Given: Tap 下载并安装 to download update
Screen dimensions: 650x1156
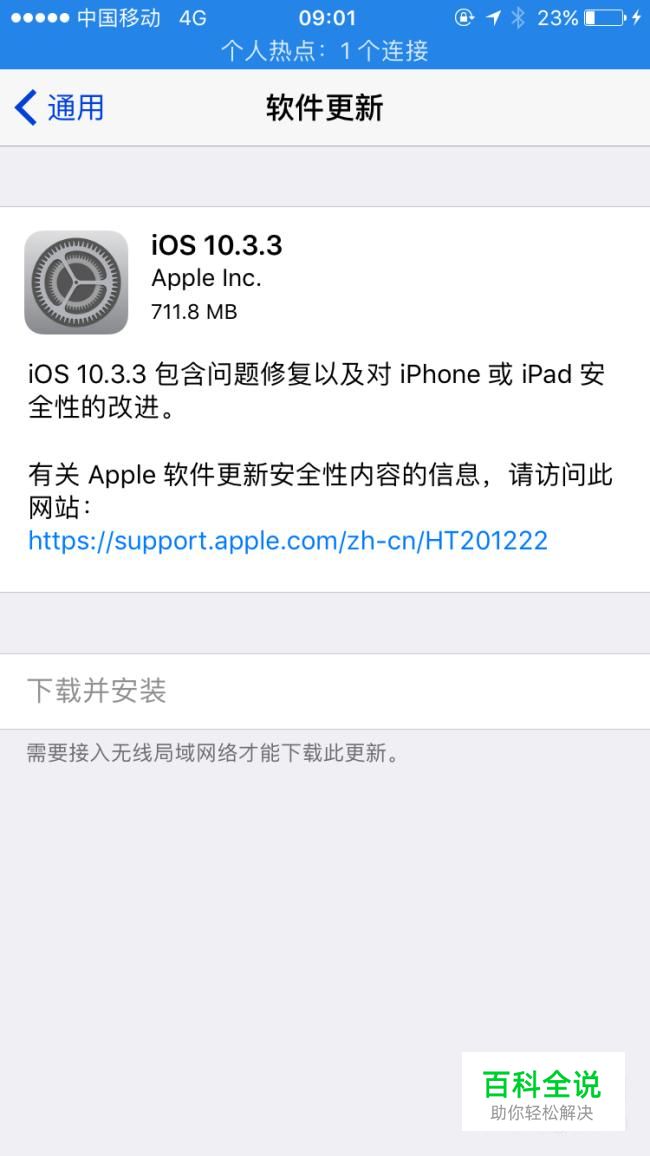Looking at the screenshot, I should click(x=325, y=692).
